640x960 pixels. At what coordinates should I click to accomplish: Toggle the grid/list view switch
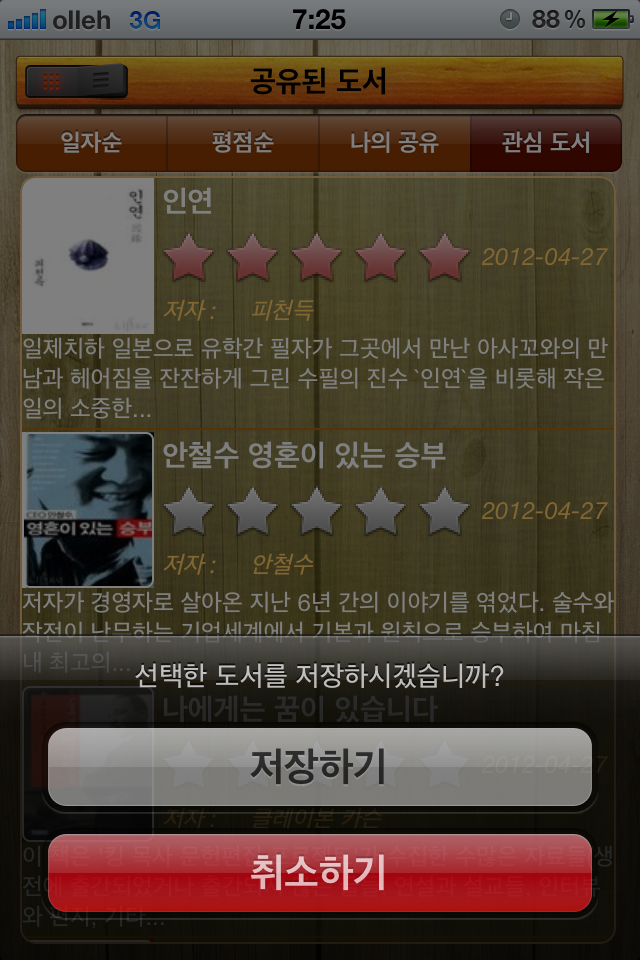[76, 81]
